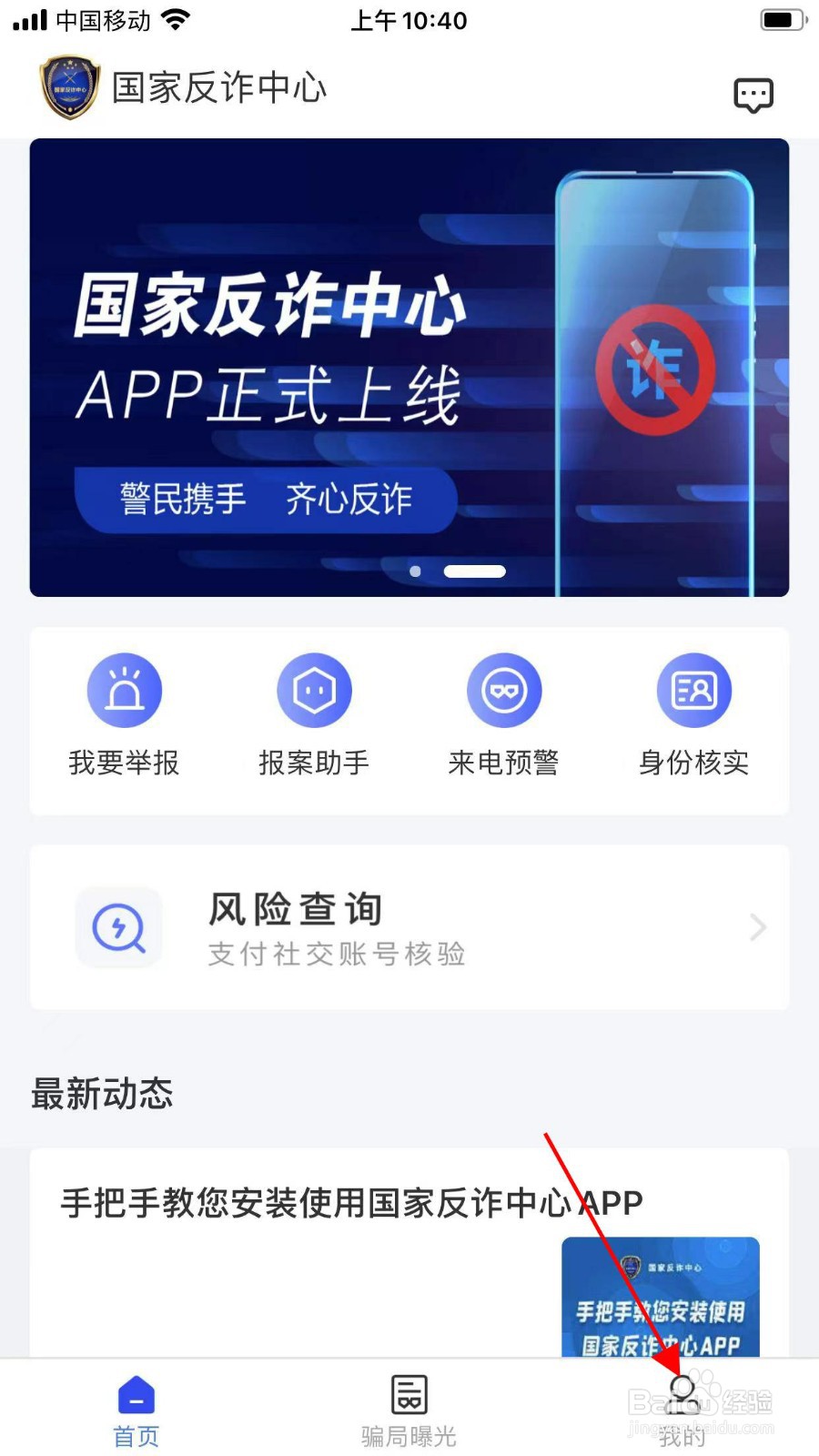The height and width of the screenshot is (1456, 819).
Task: Expand the 风险查询 card via its chevron
Action: point(758,928)
